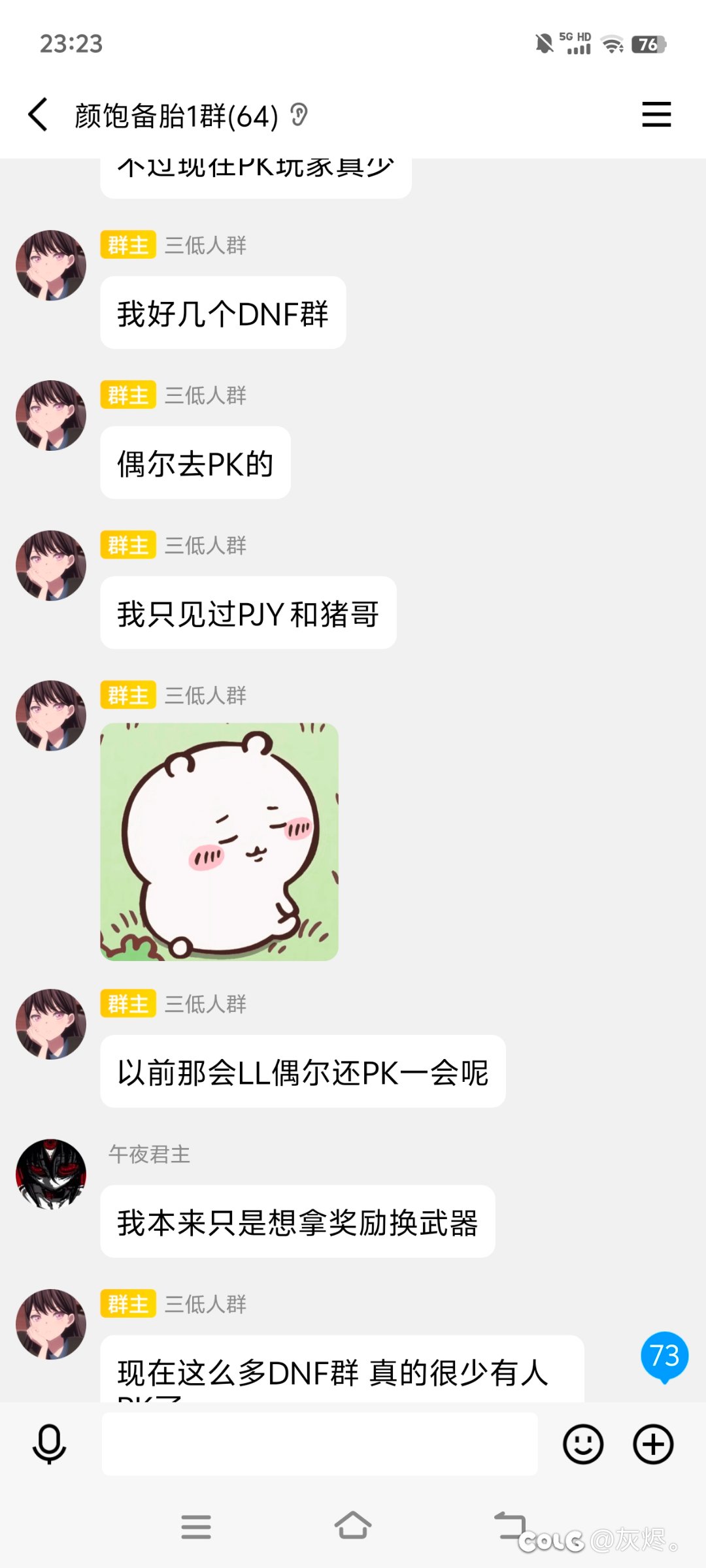This screenshot has width=706, height=1568.
Task: Open the emoji picker
Action: point(583,1444)
